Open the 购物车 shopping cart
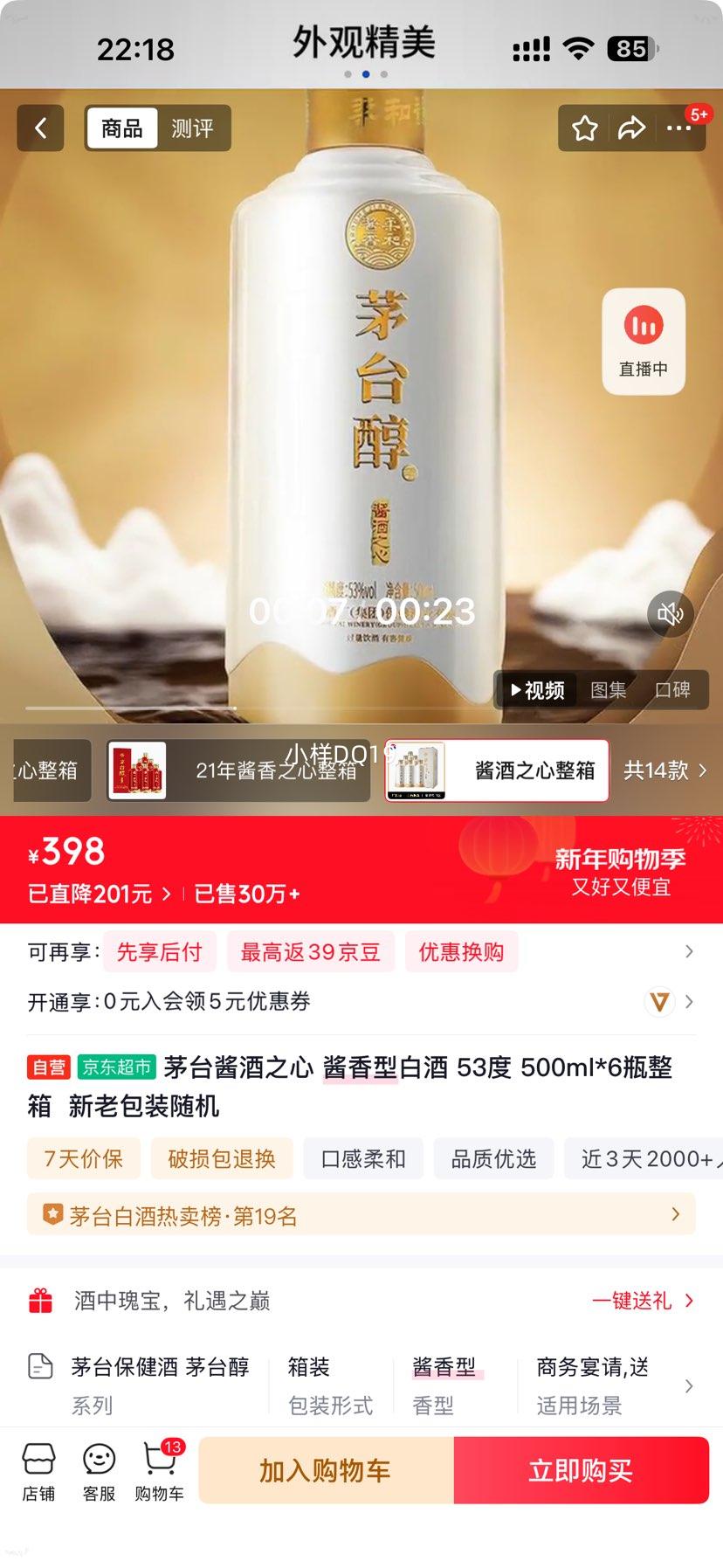 159,1470
